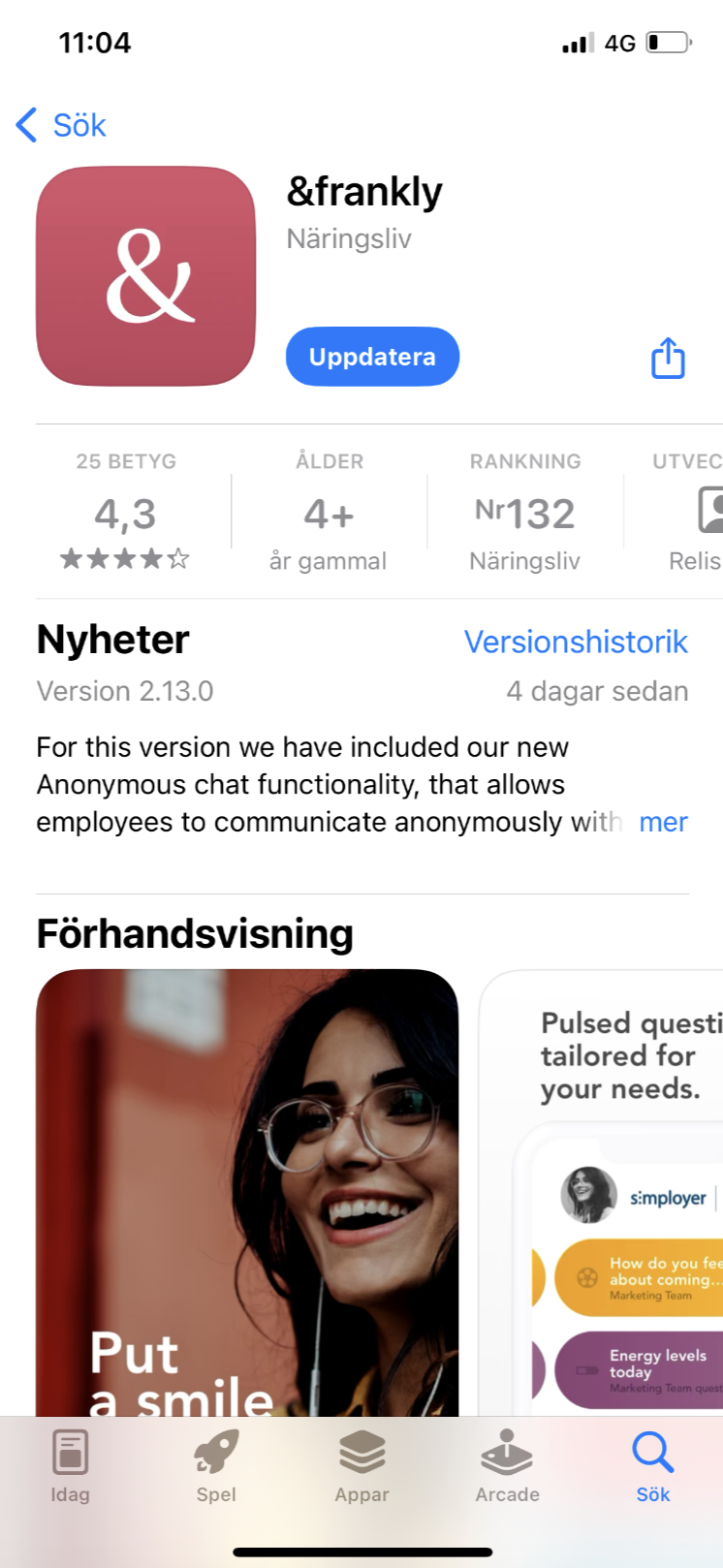Switch to the Appar tab
Viewport: 723px width, 1568px height.
coord(361,1466)
